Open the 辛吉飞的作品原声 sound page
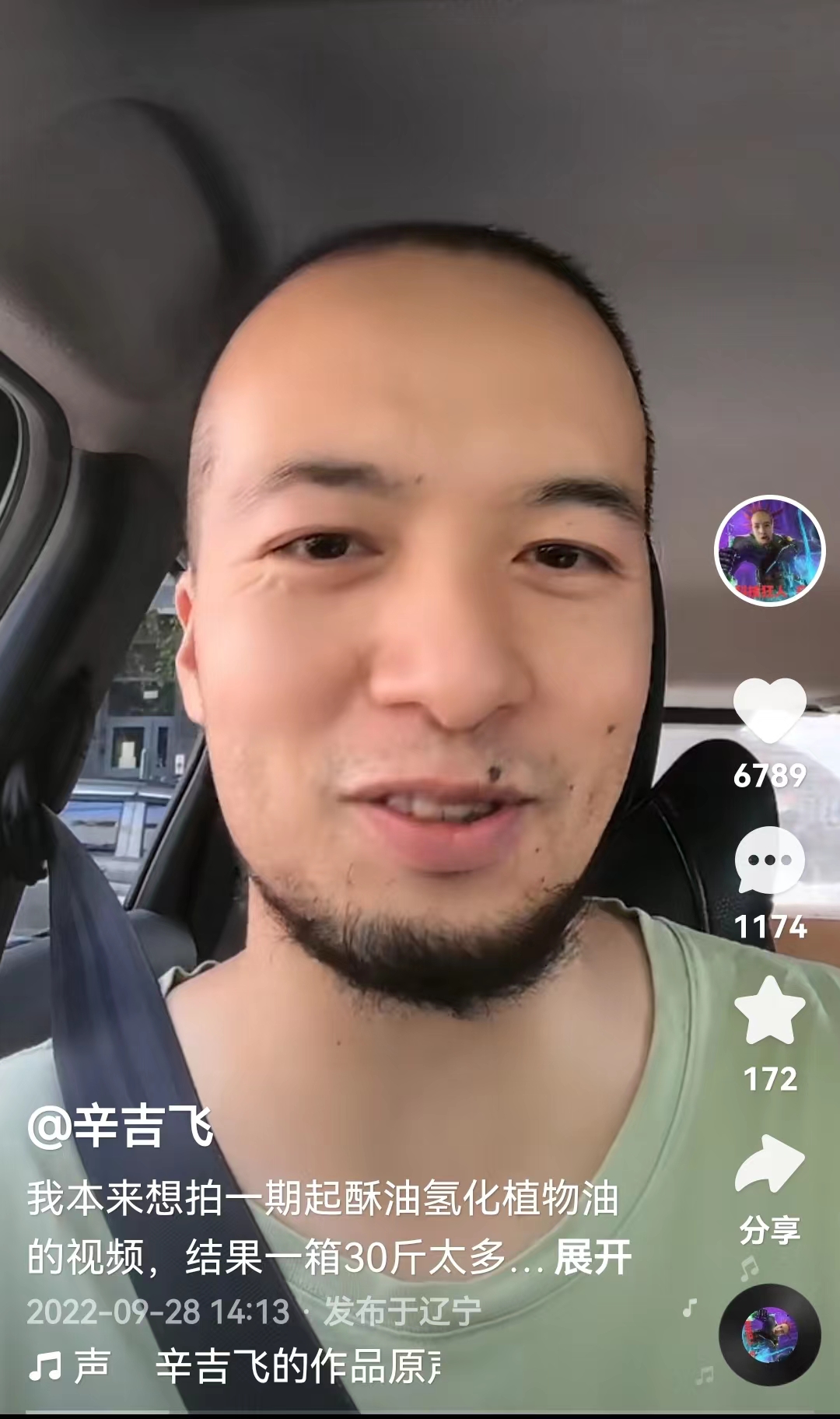The width and height of the screenshot is (840, 1419). [296, 1367]
